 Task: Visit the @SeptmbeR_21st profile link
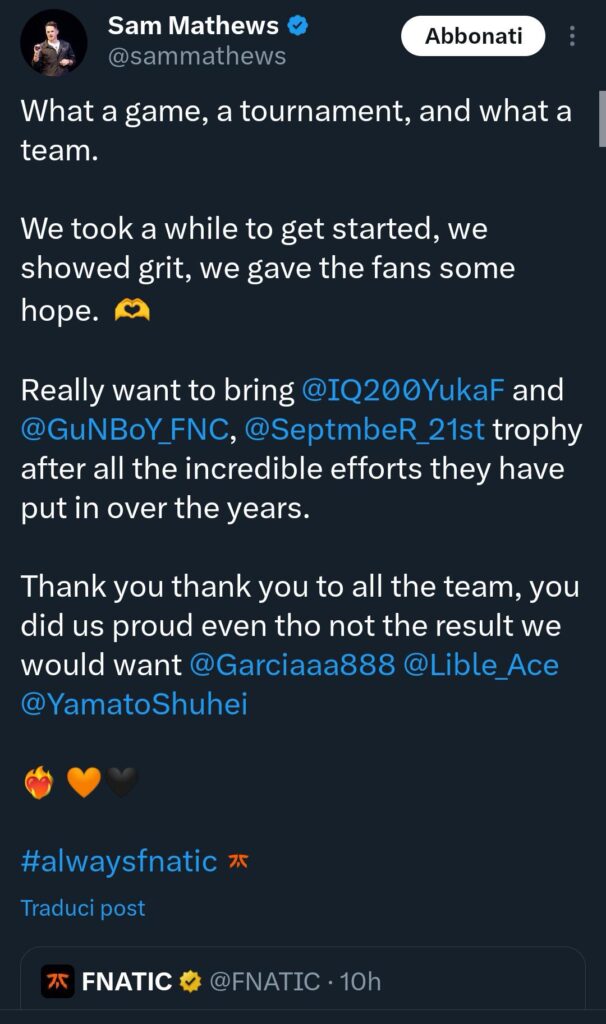[x=366, y=429]
